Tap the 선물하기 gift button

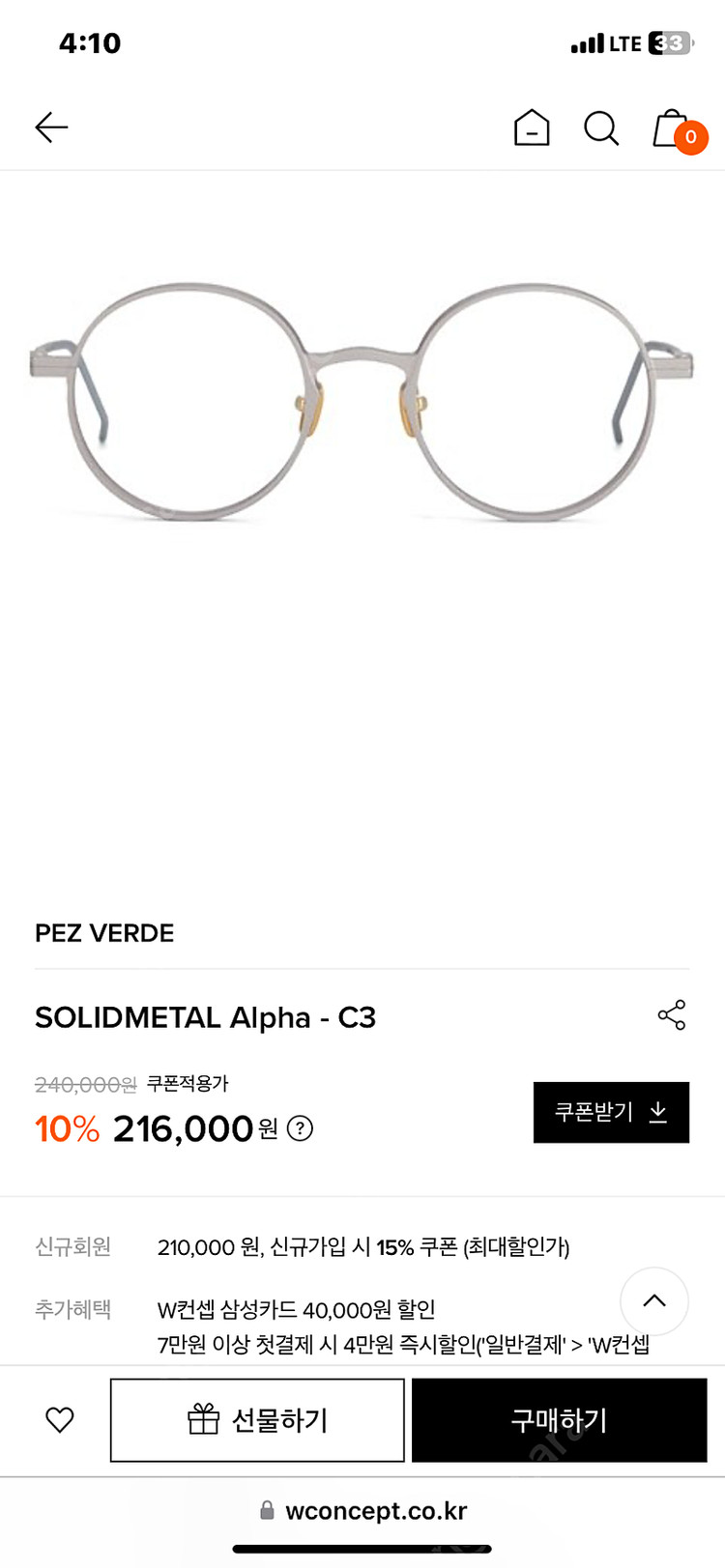coord(256,1419)
